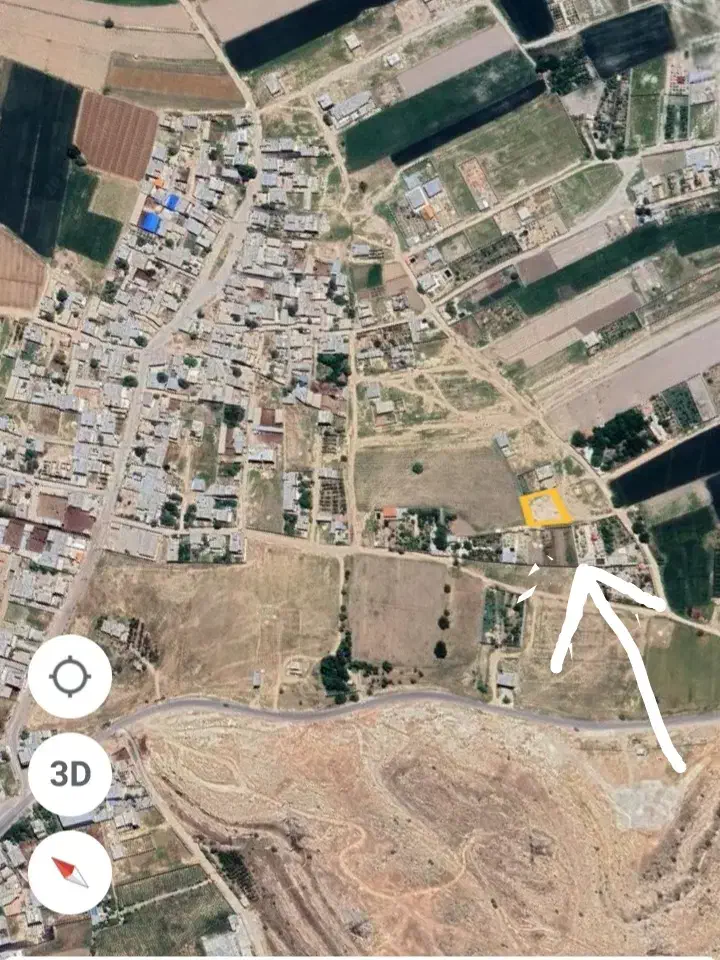Tap the compass to reset north
This screenshot has width=720, height=960.
pyautogui.click(x=70, y=872)
